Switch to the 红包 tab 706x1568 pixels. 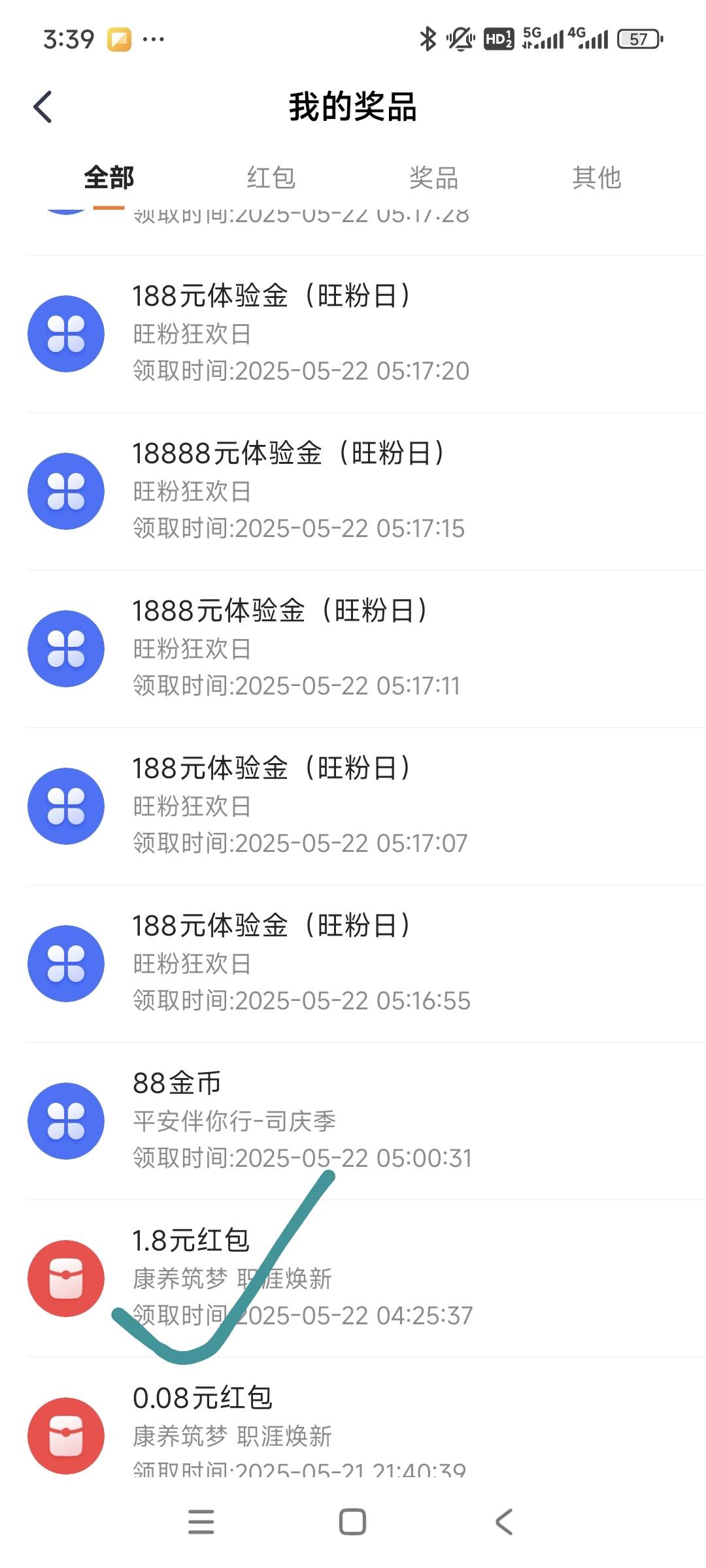coord(271,178)
